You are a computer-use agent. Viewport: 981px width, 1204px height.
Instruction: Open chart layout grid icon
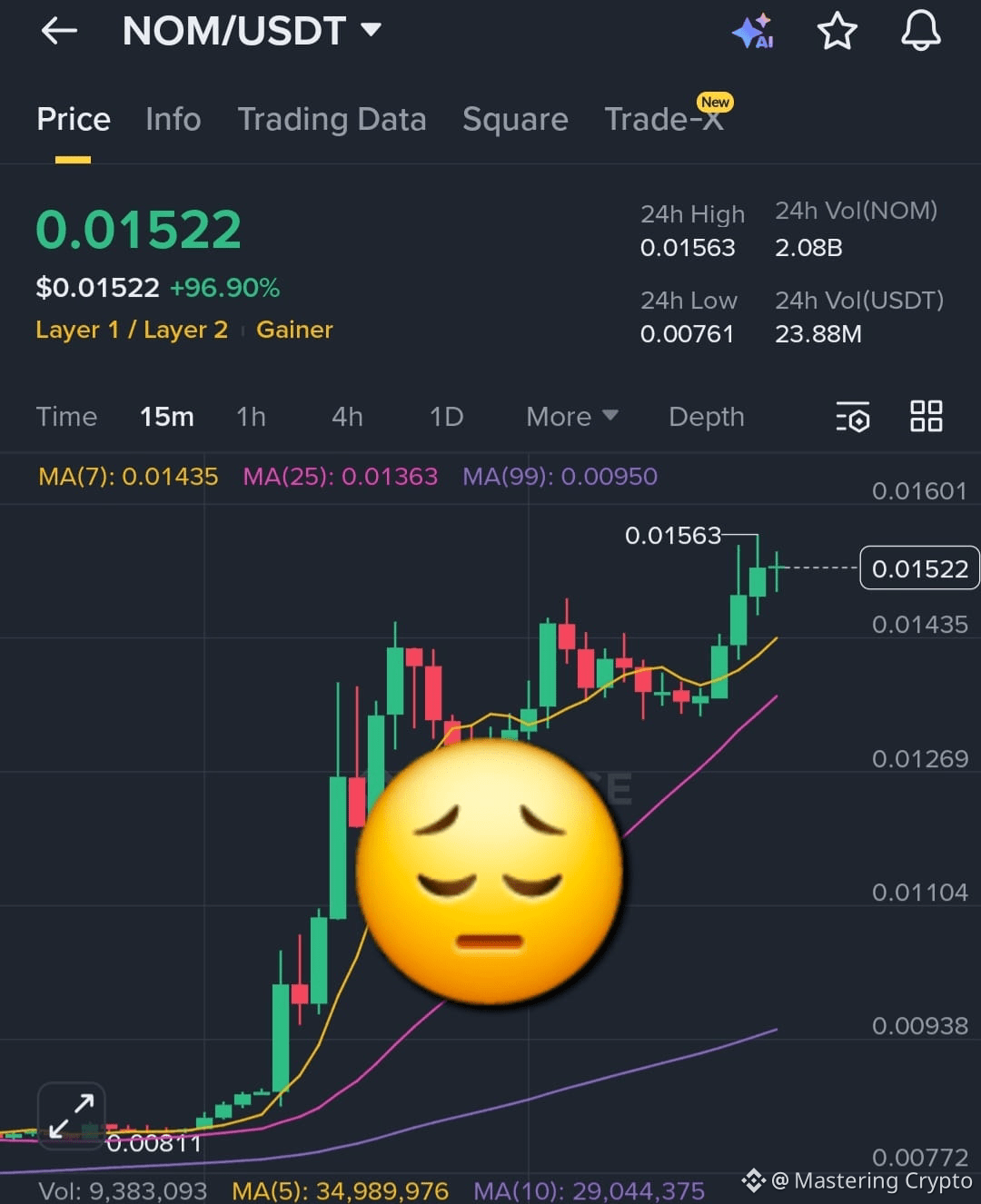[x=926, y=416]
